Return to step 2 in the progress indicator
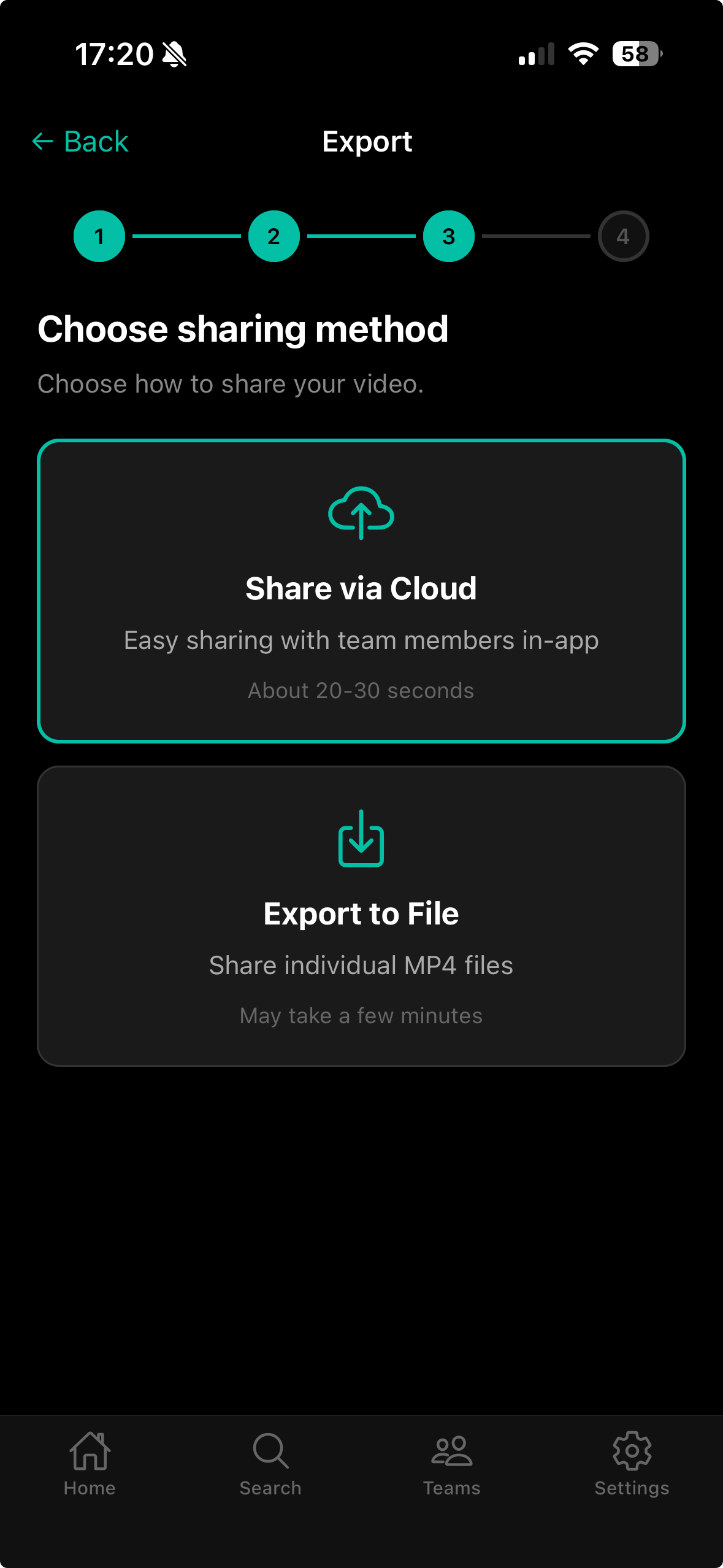Viewport: 723px width, 1568px height. (x=274, y=236)
